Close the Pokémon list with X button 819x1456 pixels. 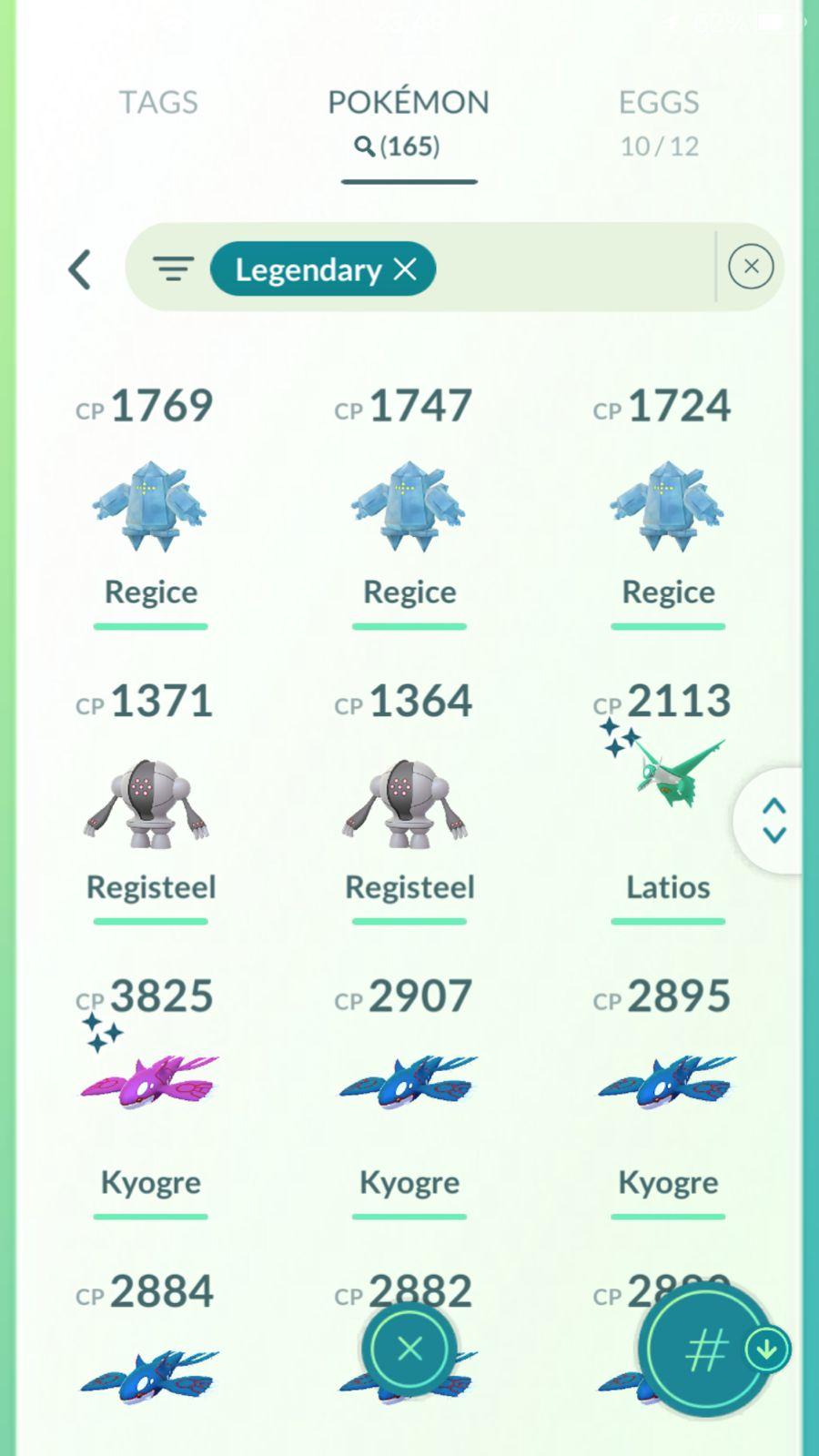pos(409,1349)
